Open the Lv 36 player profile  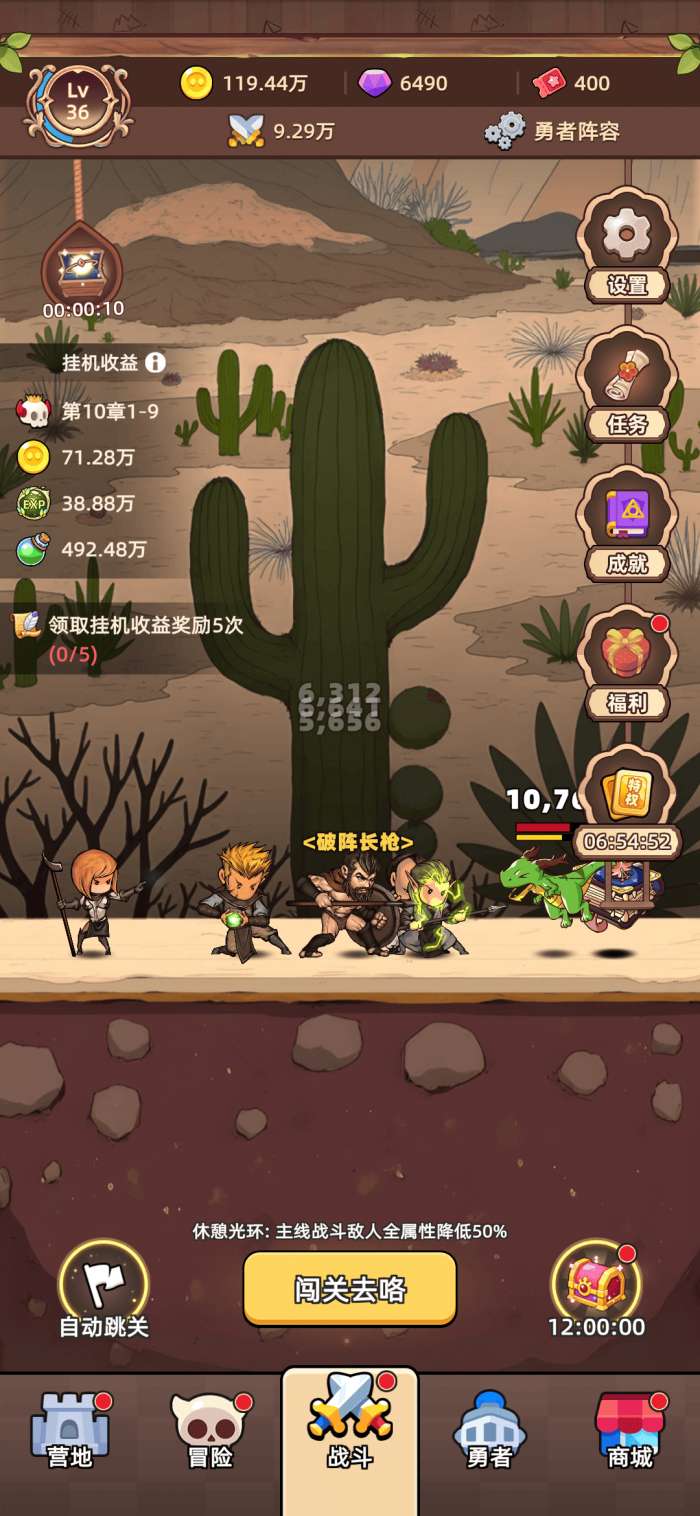tap(78, 102)
